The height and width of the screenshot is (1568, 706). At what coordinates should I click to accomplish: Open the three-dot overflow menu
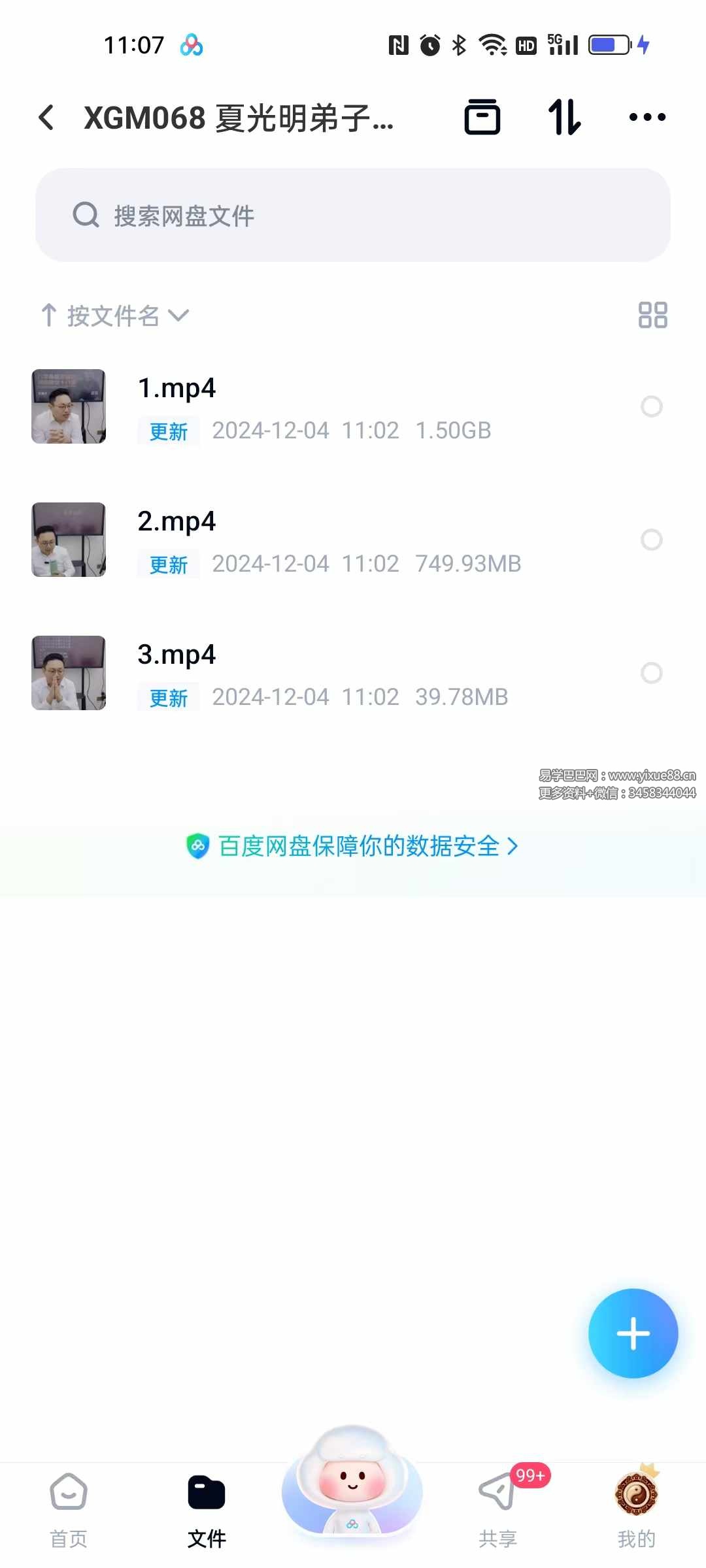click(647, 116)
